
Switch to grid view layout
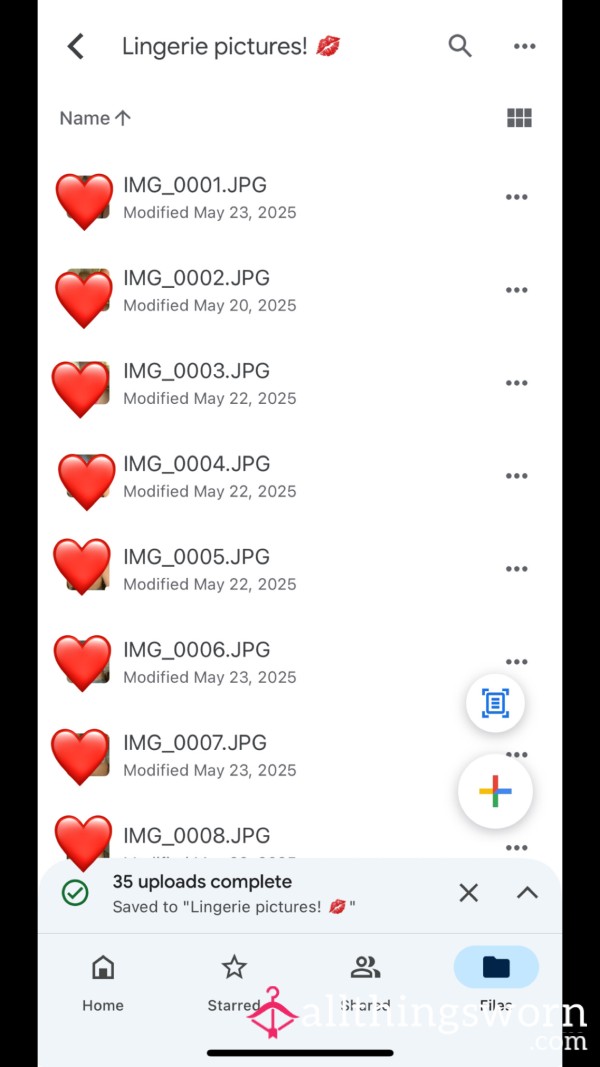coord(520,118)
